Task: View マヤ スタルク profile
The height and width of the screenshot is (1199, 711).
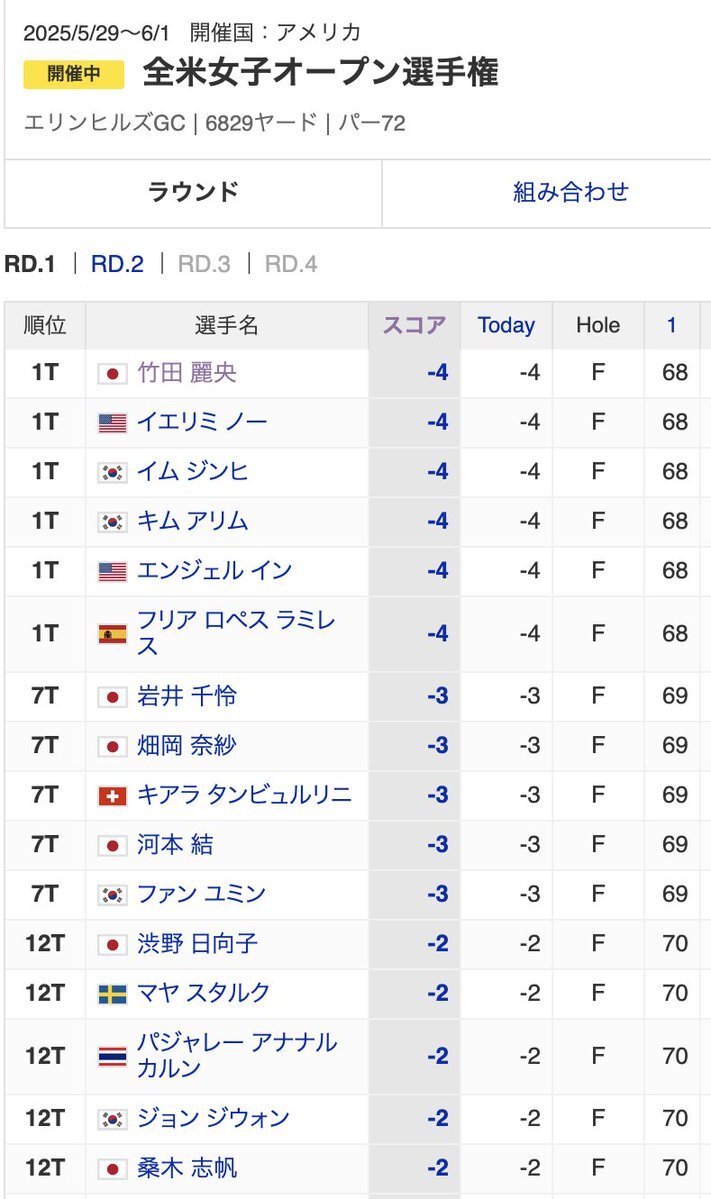Action: click(203, 993)
